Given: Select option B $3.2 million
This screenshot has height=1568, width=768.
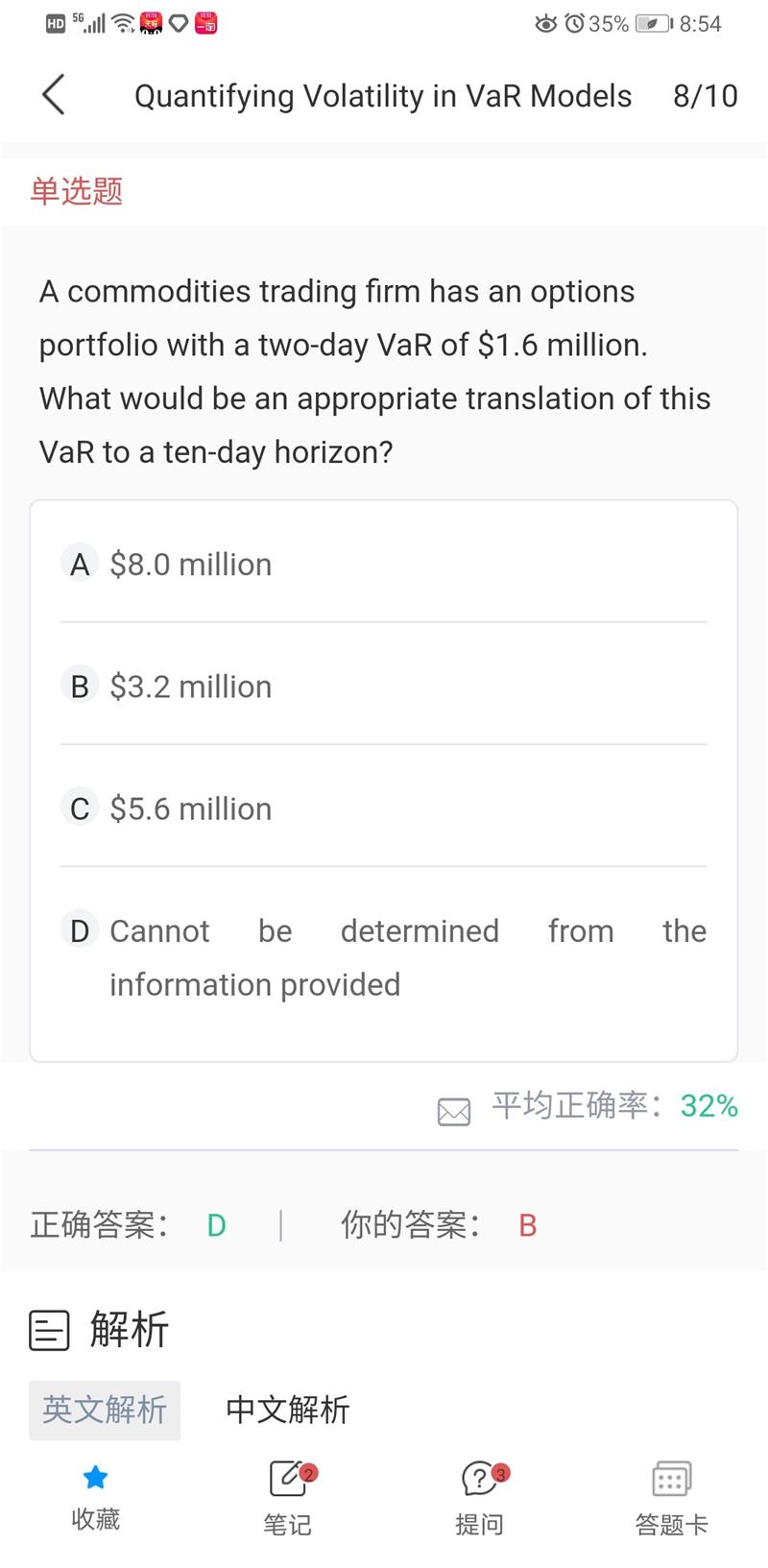Looking at the screenshot, I should 384,686.
